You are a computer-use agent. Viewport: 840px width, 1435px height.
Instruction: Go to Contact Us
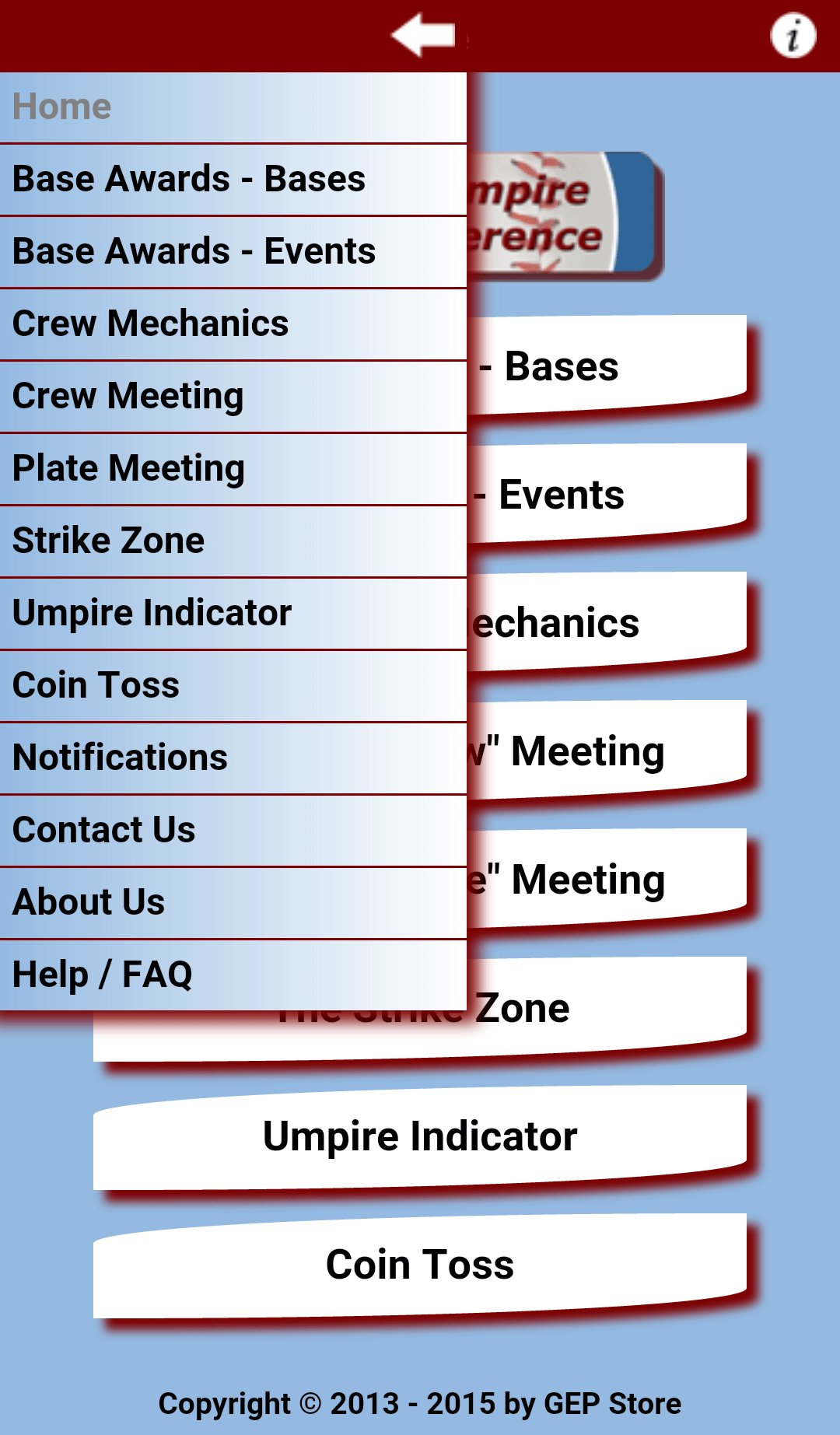pyautogui.click(x=233, y=831)
